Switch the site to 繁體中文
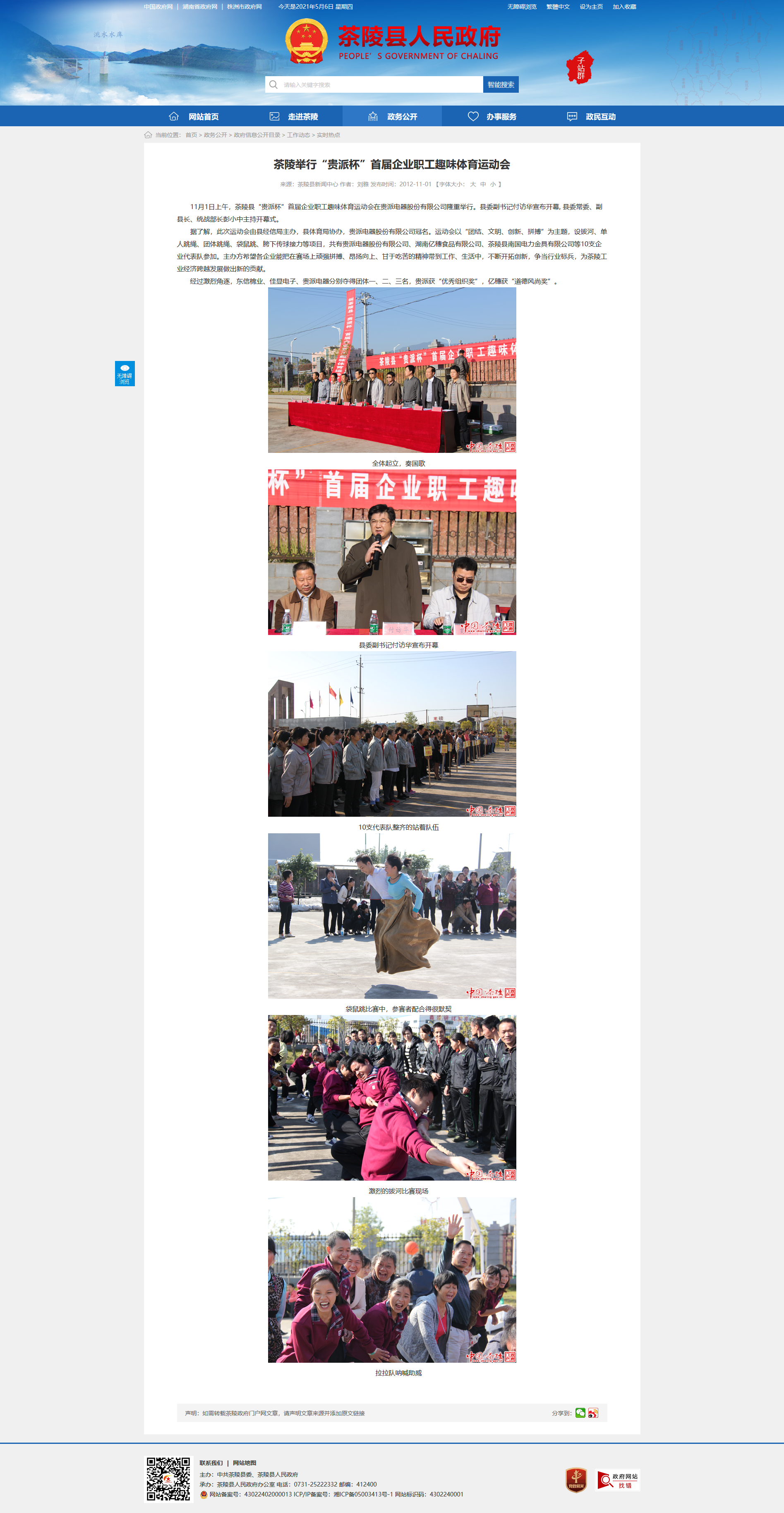Screen dimensions: 784x1513 [558, 7]
